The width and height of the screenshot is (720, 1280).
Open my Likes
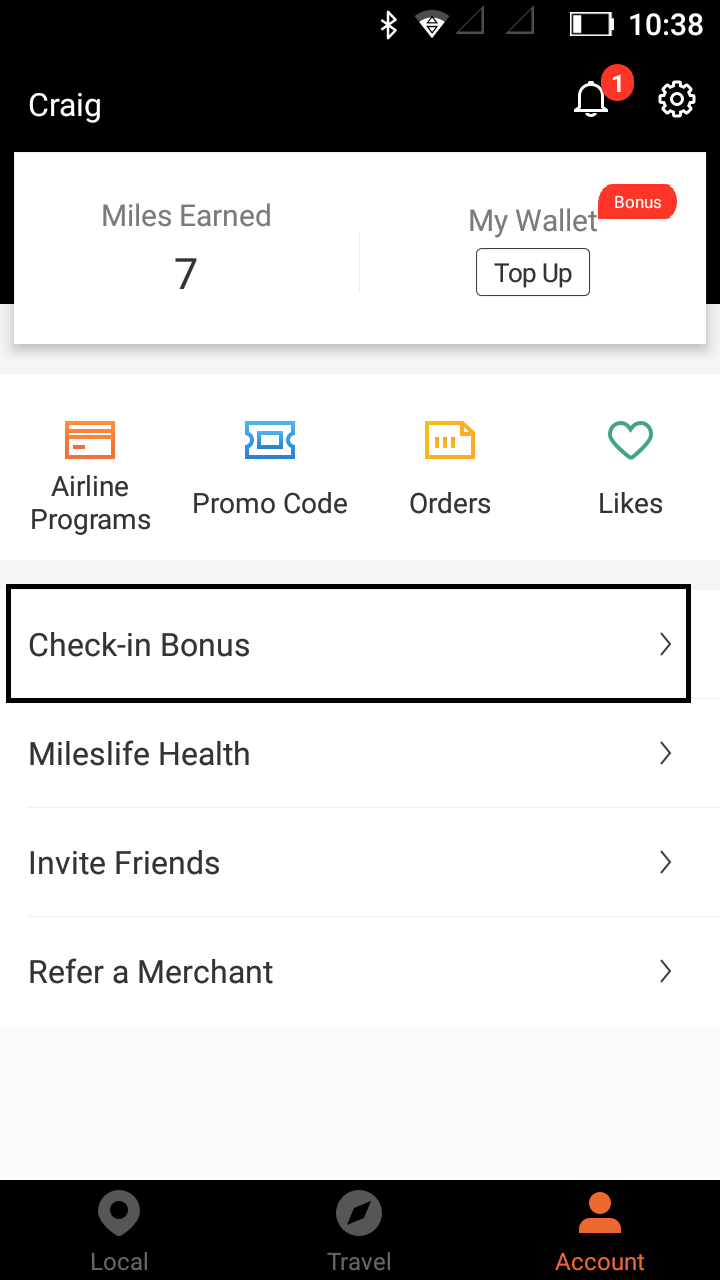coord(630,468)
